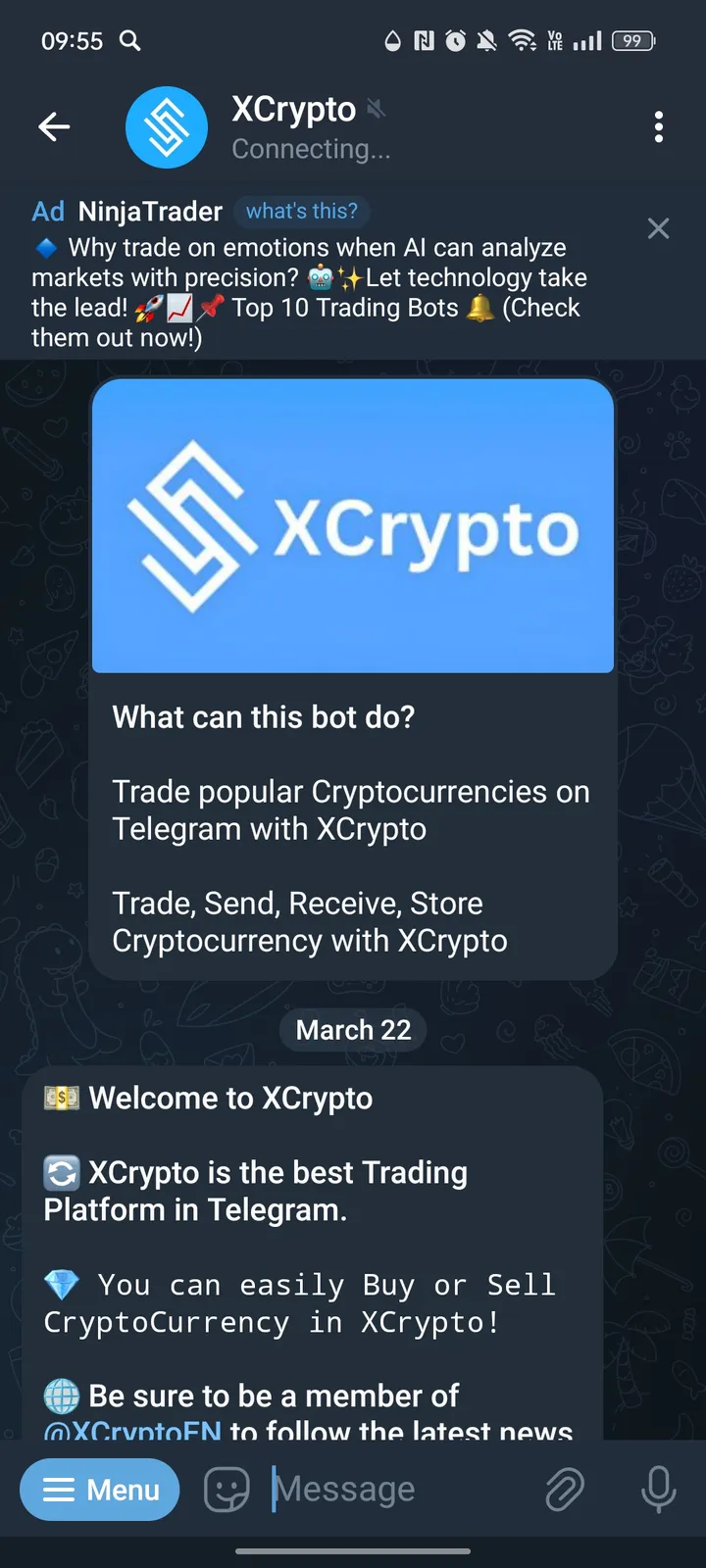The height and width of the screenshot is (1568, 706).
Task: Tap the banknote emoji in the welcome message
Action: 61,1098
